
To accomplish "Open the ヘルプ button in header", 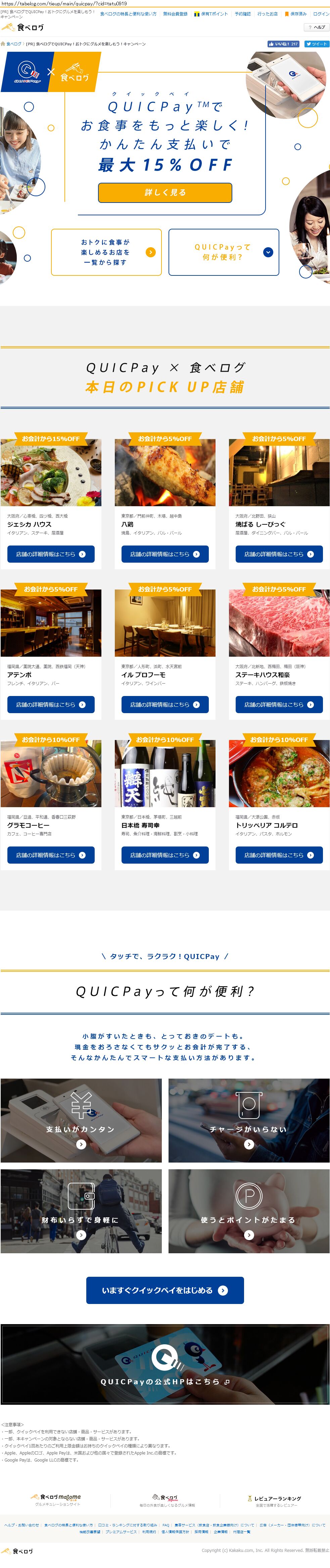I will 317,28.
